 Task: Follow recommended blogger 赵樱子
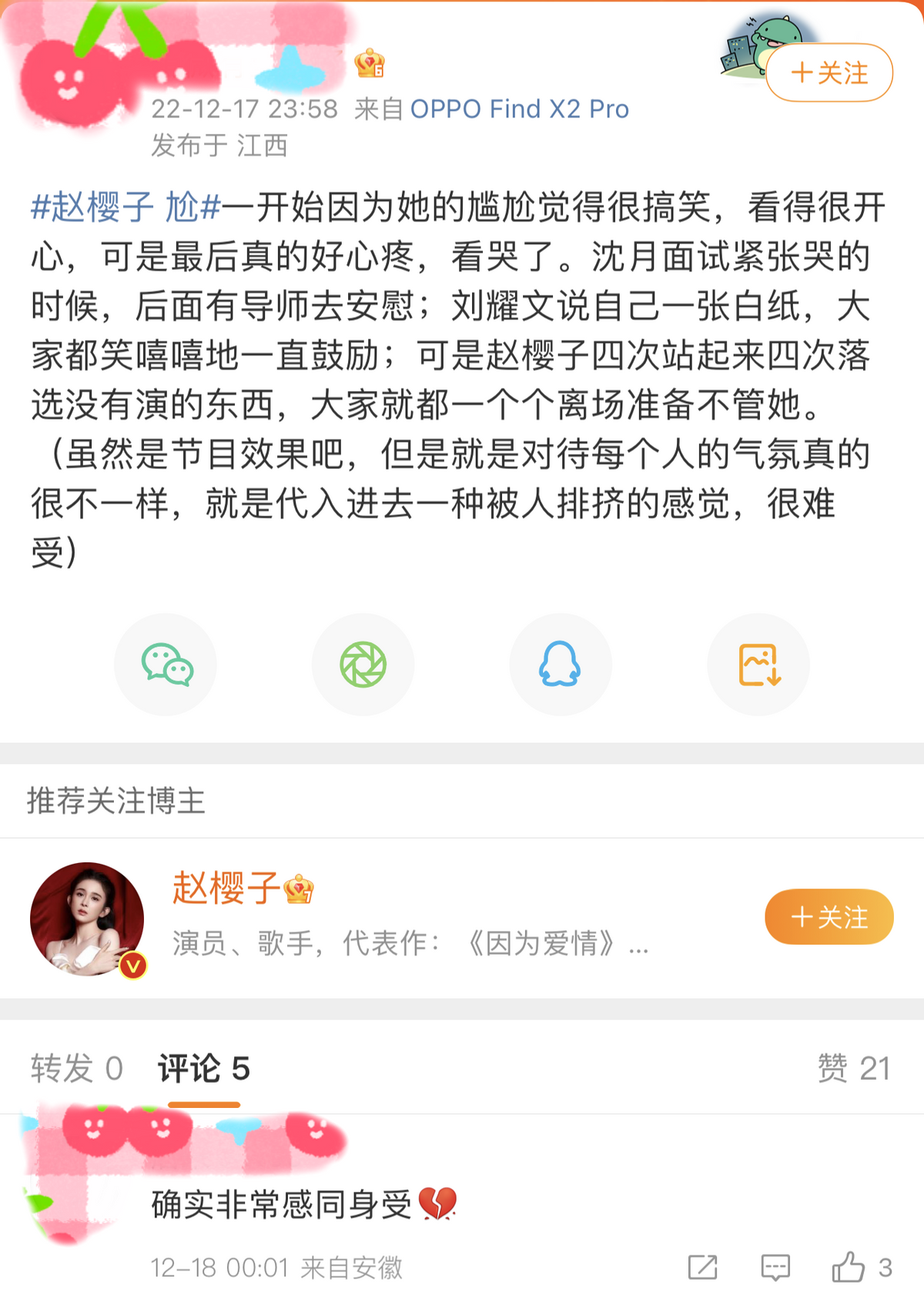coord(829,917)
